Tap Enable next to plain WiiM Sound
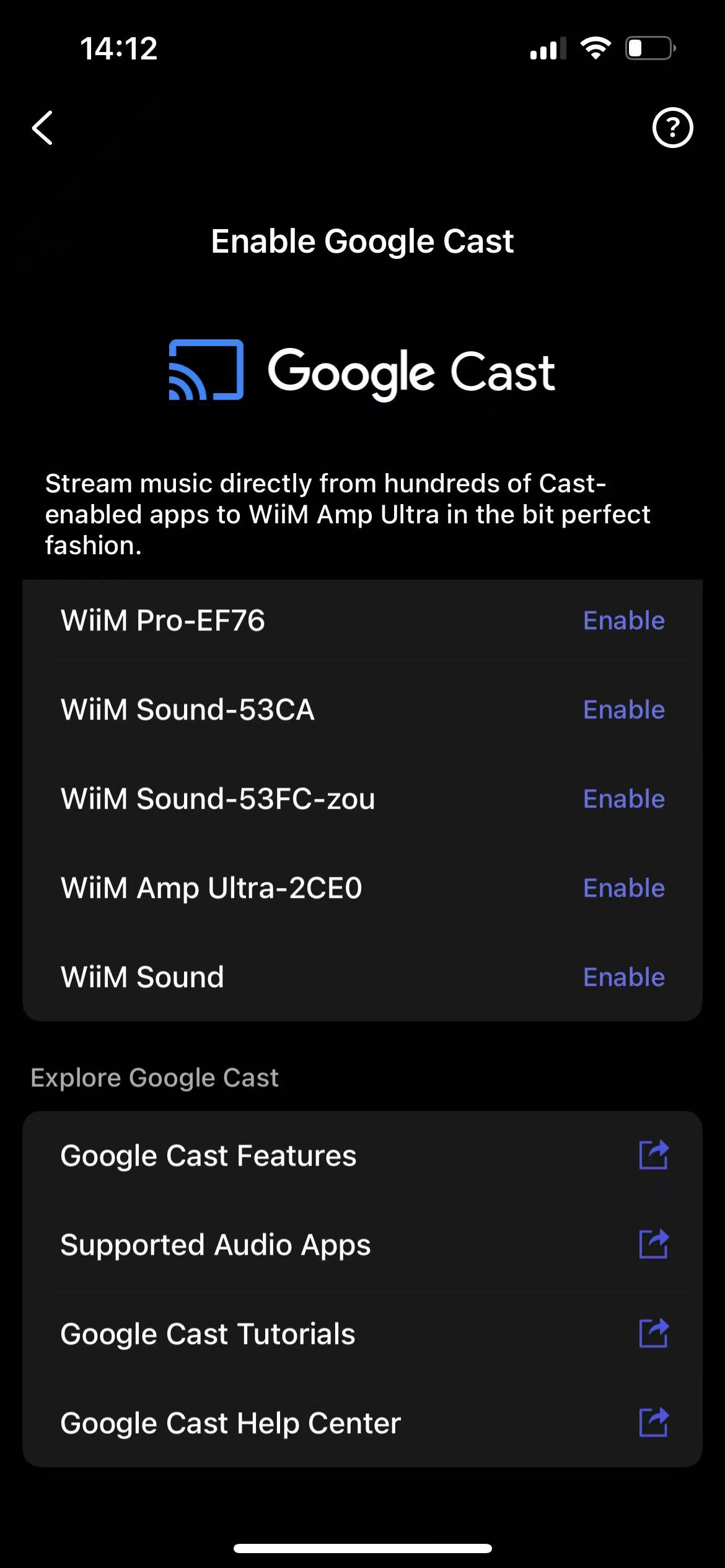Viewport: 725px width, 1568px height. pos(624,977)
